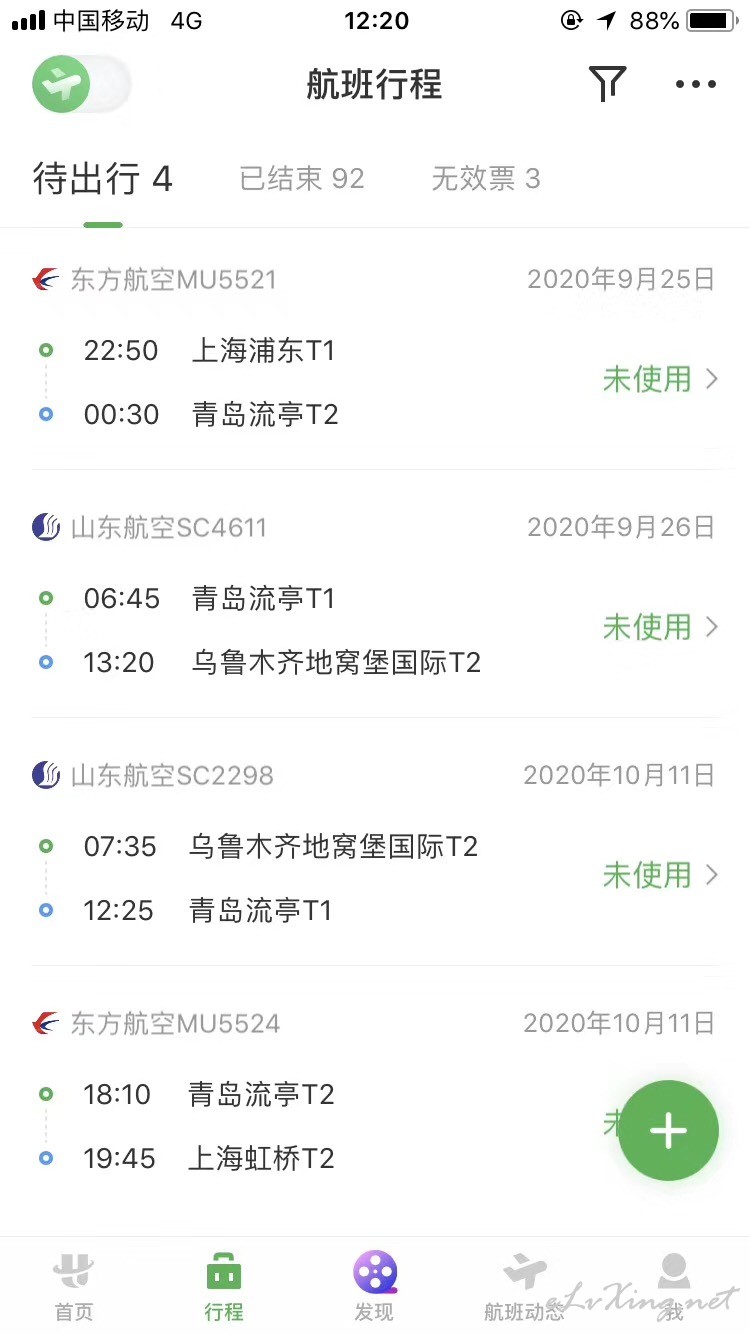Toggle the green airplane switch
The height and width of the screenshot is (1334, 750).
[x=82, y=84]
